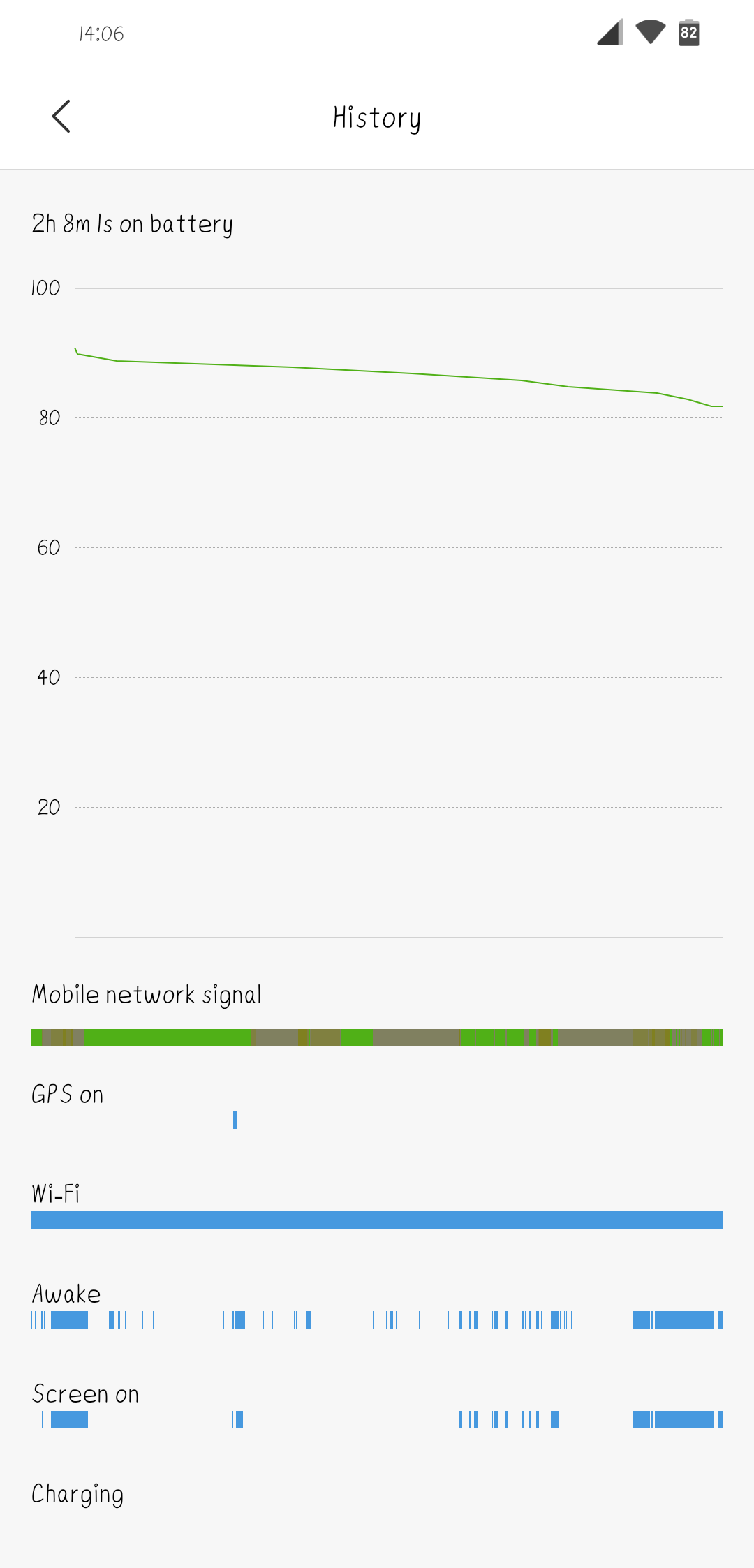
Task: Go back from the History screen
Action: coord(61,117)
